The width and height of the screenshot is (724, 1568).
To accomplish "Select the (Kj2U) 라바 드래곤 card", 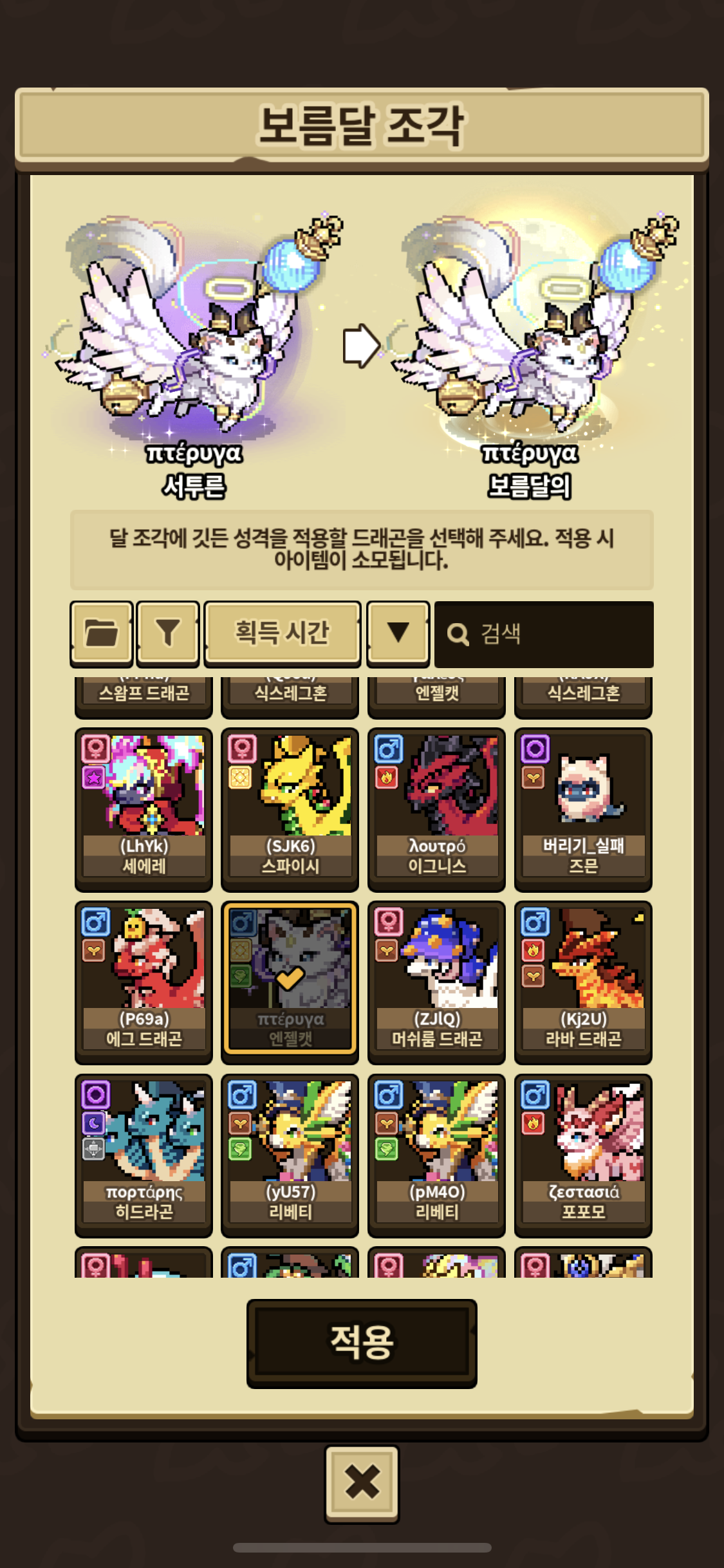I will [x=583, y=982].
